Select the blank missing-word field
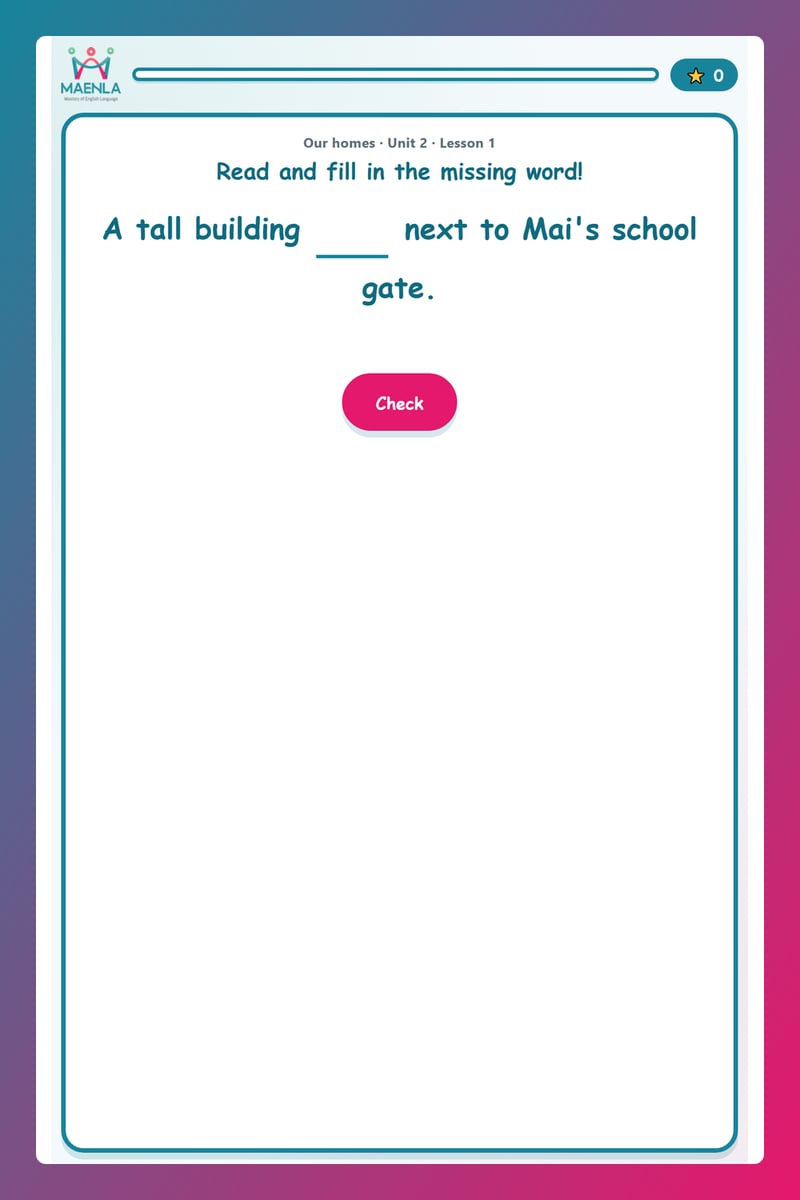 point(352,232)
